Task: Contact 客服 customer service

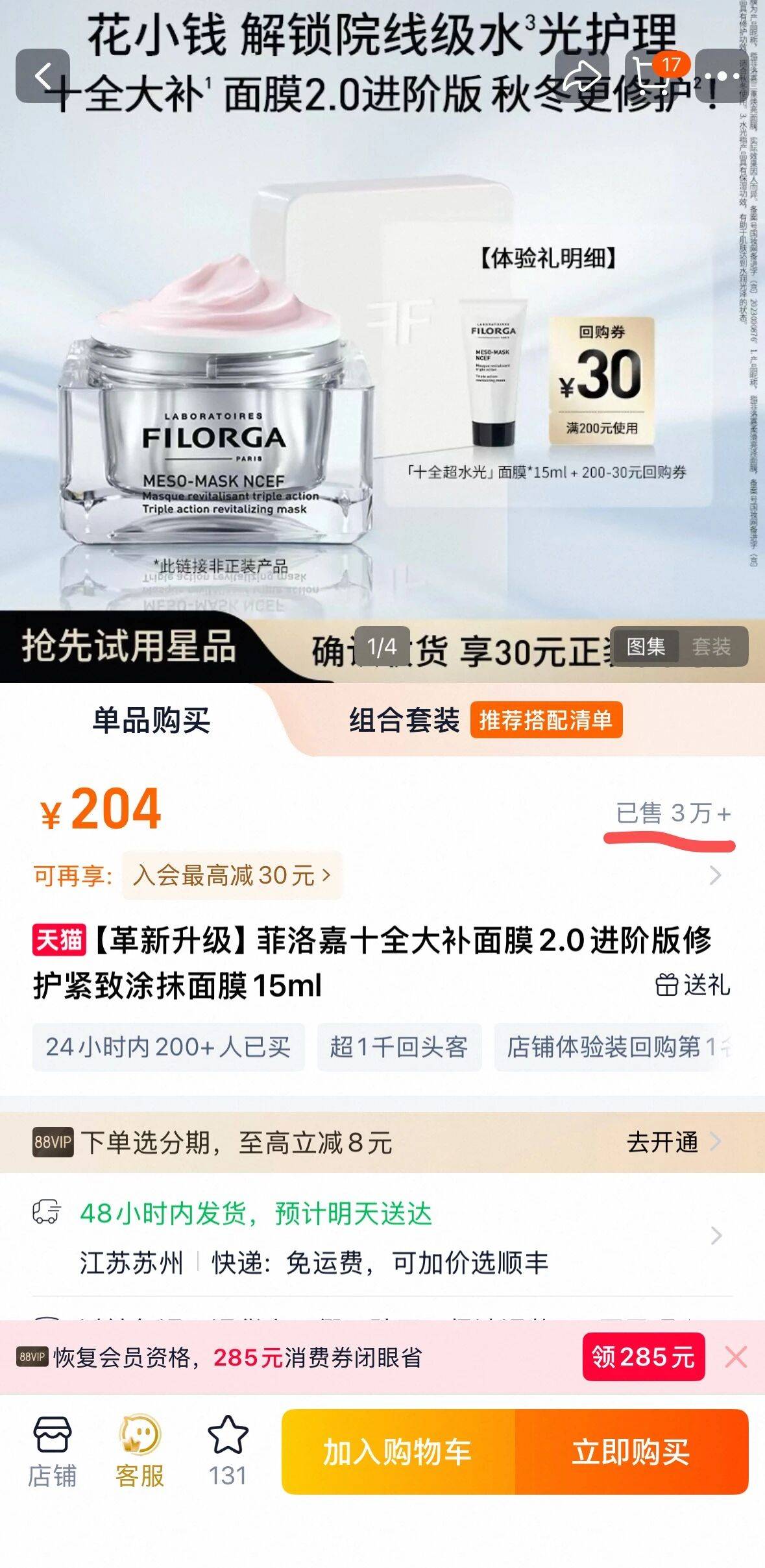Action: point(140,1452)
